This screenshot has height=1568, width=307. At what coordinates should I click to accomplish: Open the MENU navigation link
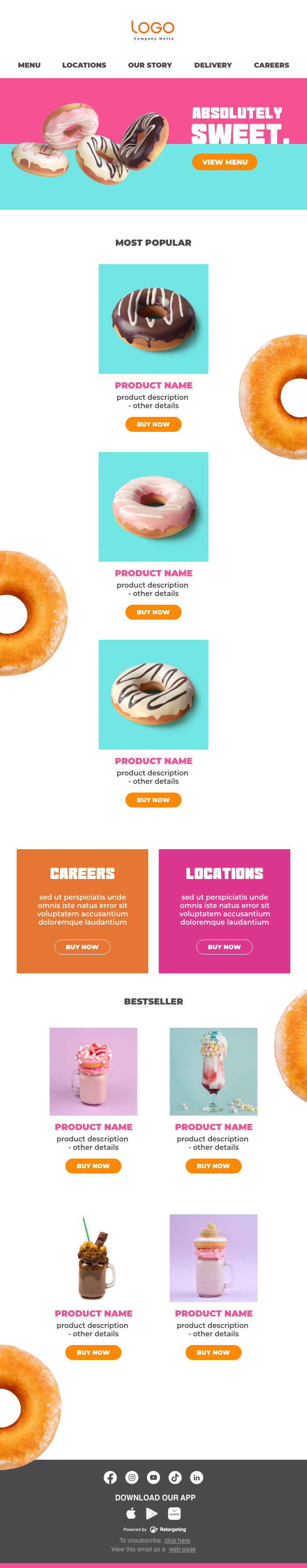tap(29, 65)
